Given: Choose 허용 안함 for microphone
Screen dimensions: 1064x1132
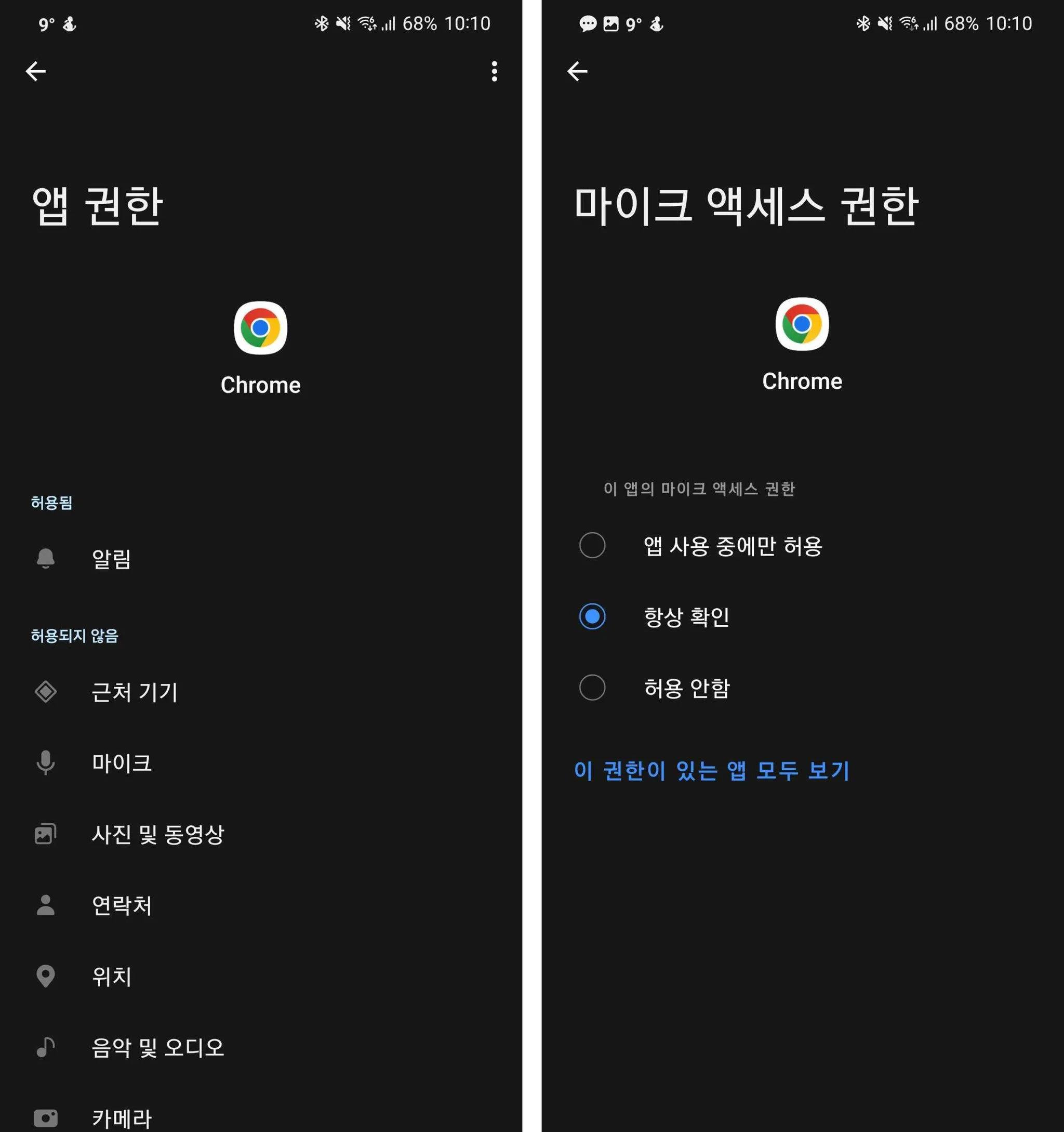Looking at the screenshot, I should 686,688.
